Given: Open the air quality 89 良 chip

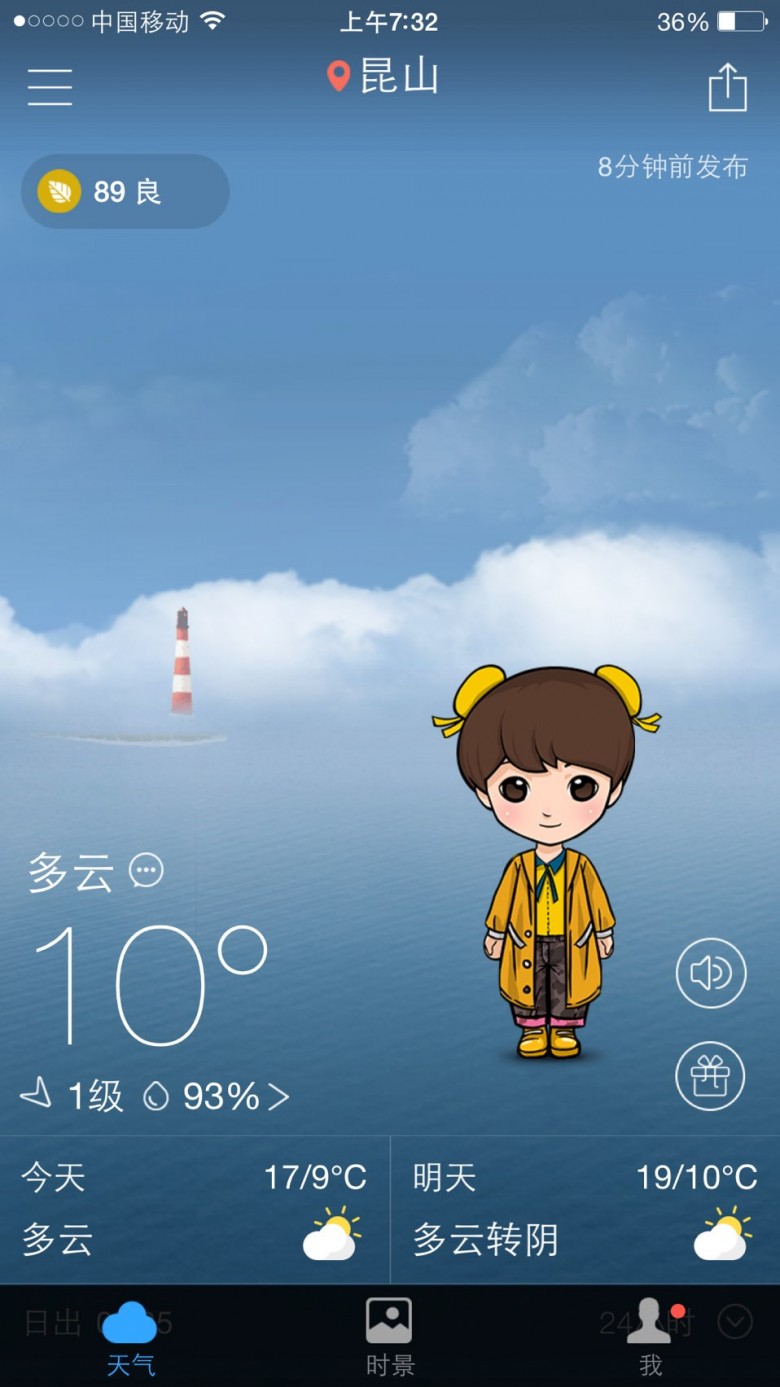Looking at the screenshot, I should click(x=125, y=191).
